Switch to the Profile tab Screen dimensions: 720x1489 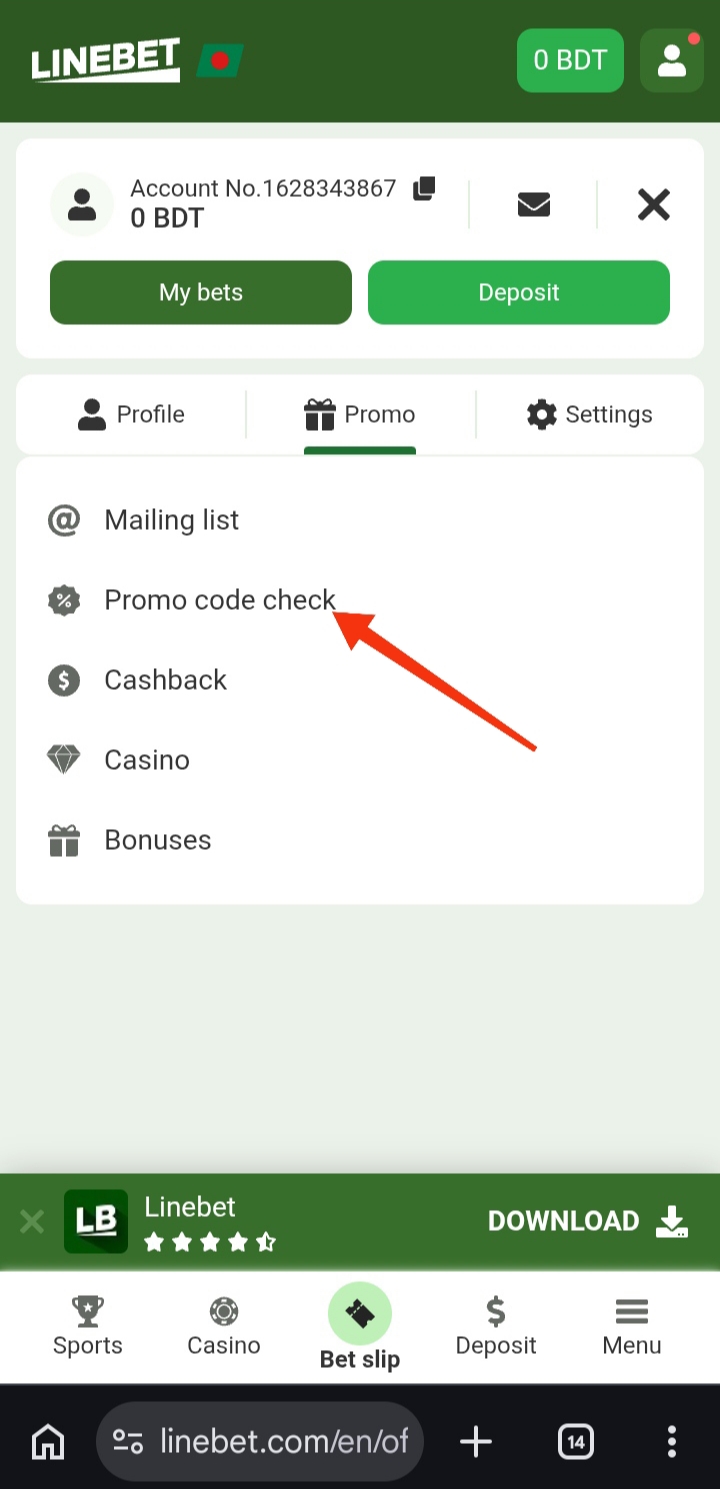(x=131, y=414)
